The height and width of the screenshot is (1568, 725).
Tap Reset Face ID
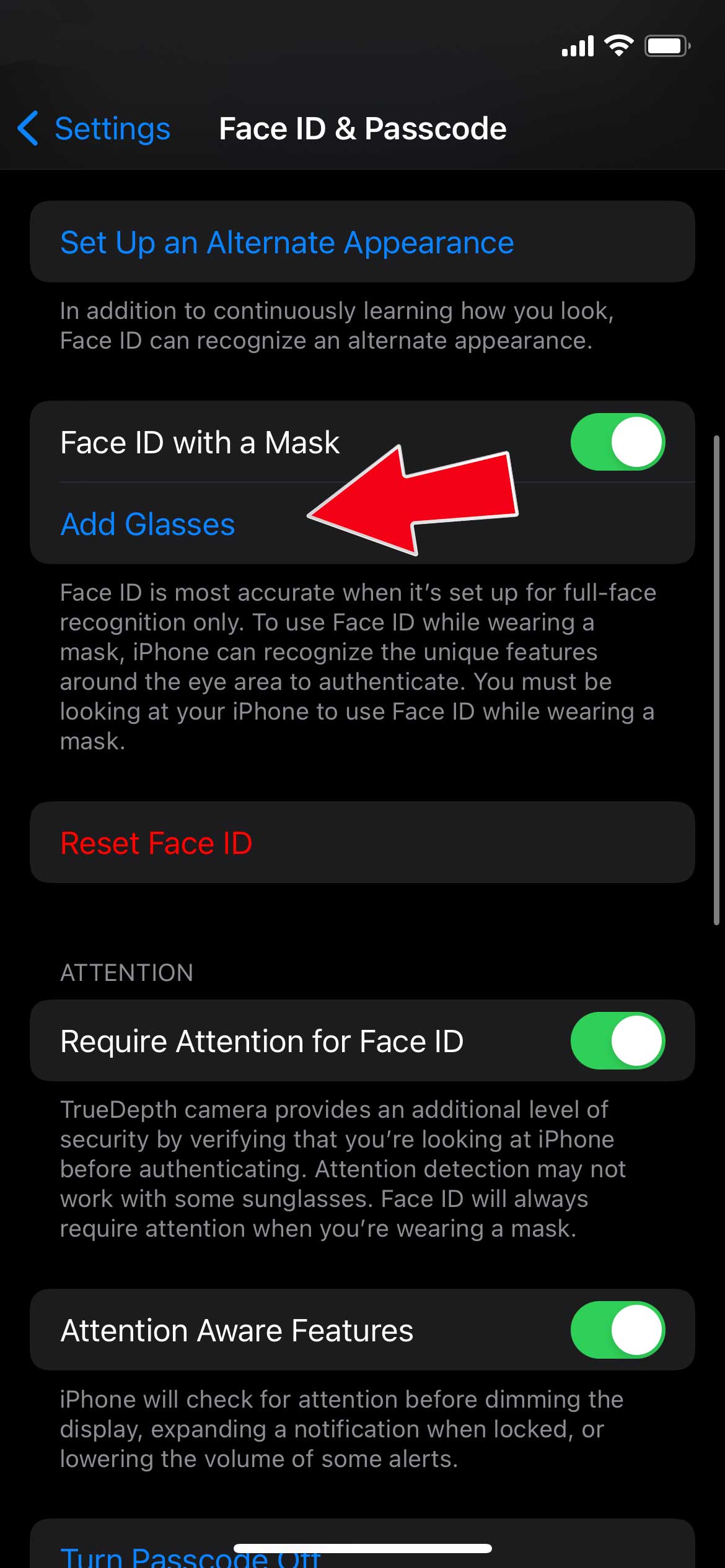point(156,843)
